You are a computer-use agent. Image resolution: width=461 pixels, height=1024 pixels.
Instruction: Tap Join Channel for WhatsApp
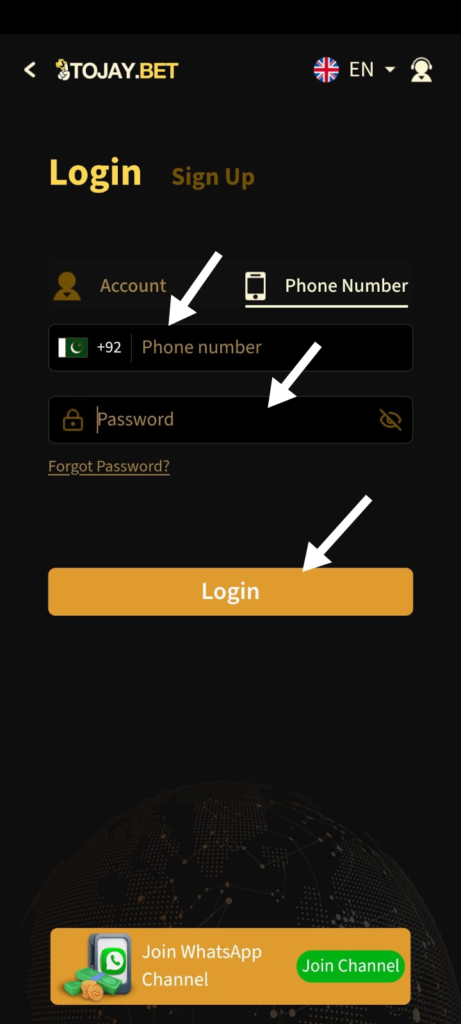[351, 966]
